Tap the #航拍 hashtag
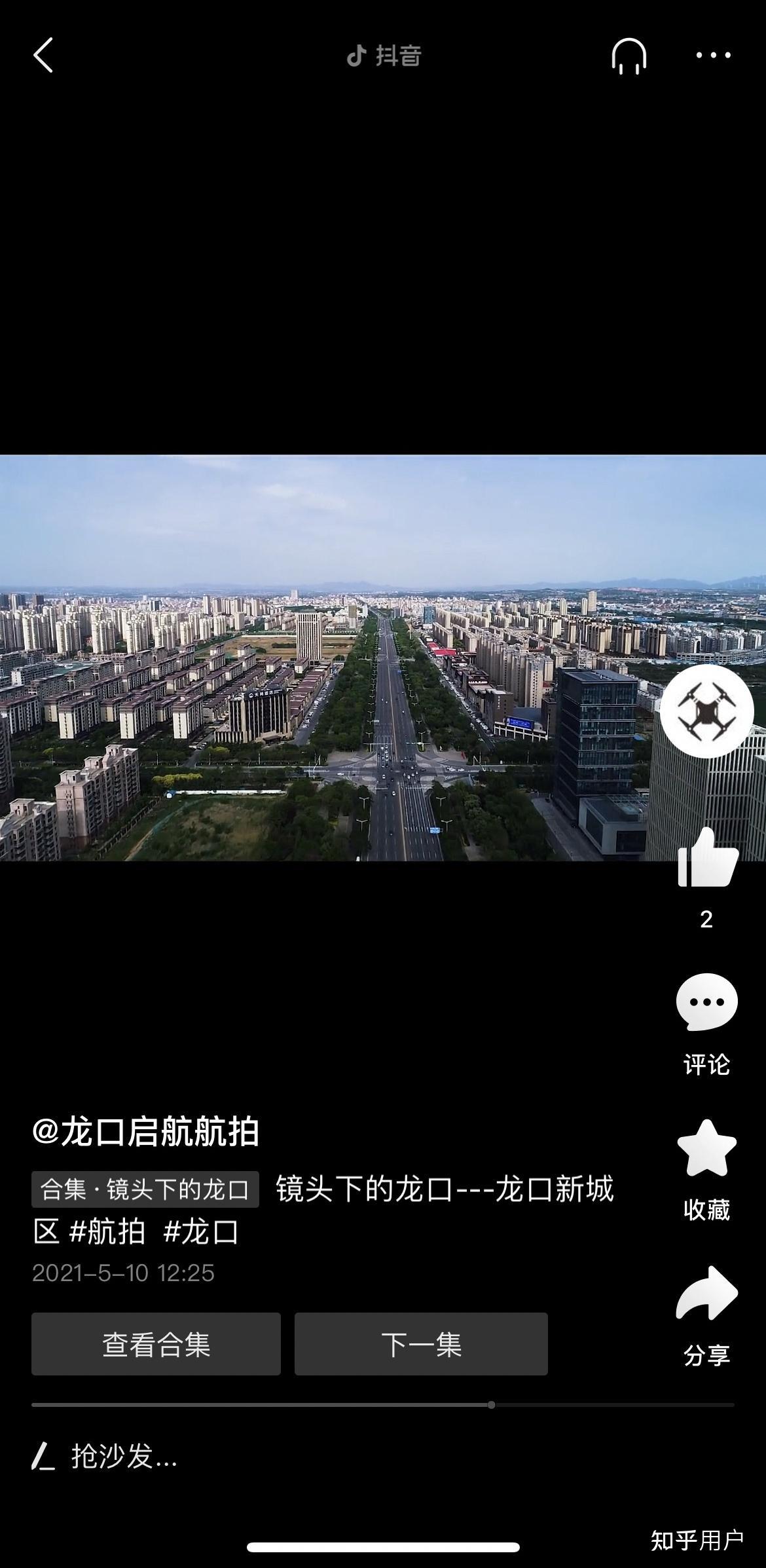Viewport: 766px width, 1568px height. pos(107,1232)
